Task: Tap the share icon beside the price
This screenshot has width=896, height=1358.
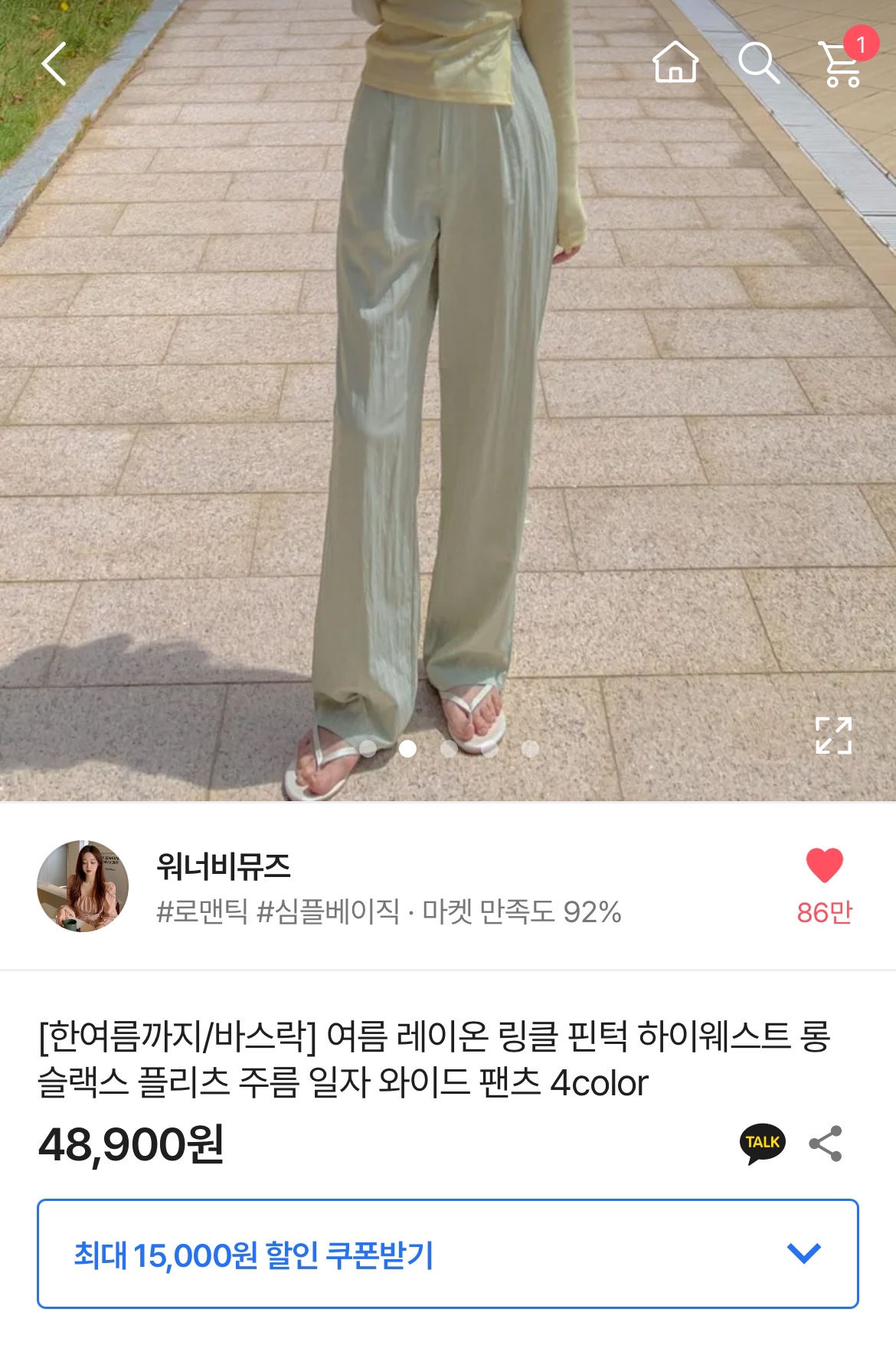Action: pyautogui.click(x=826, y=1144)
